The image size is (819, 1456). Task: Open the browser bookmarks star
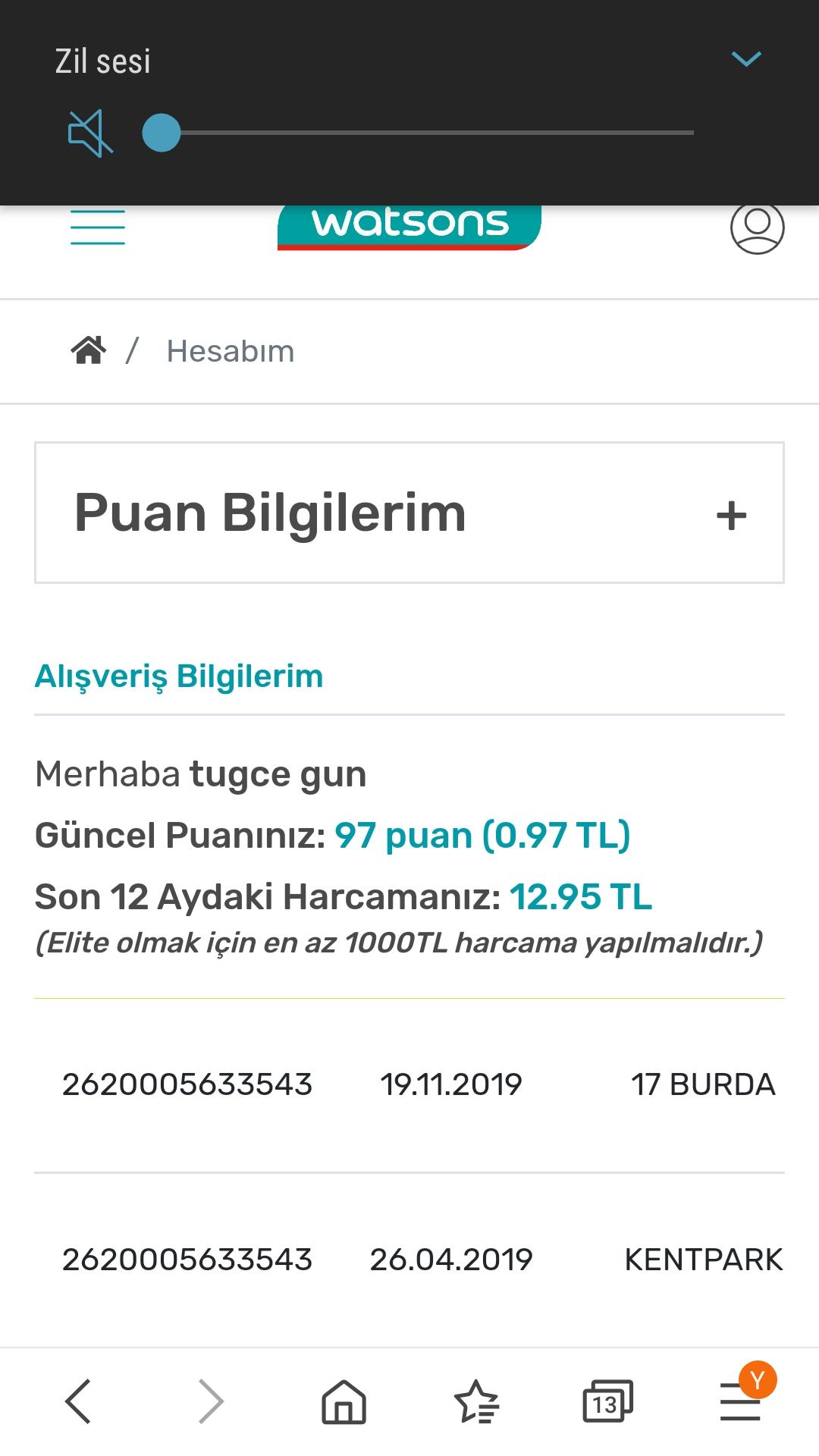tap(476, 1401)
